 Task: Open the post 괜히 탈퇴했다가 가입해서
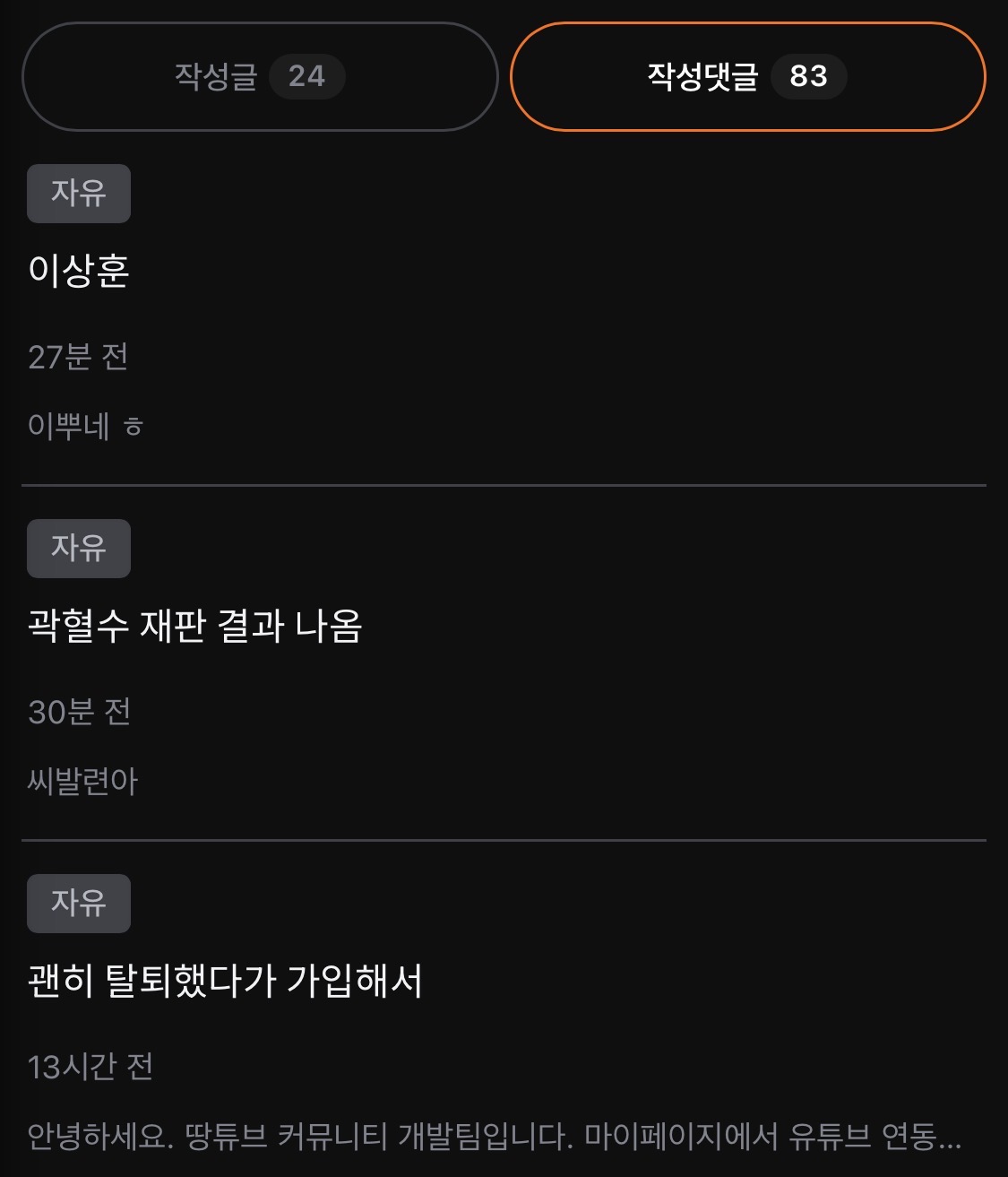click(225, 980)
